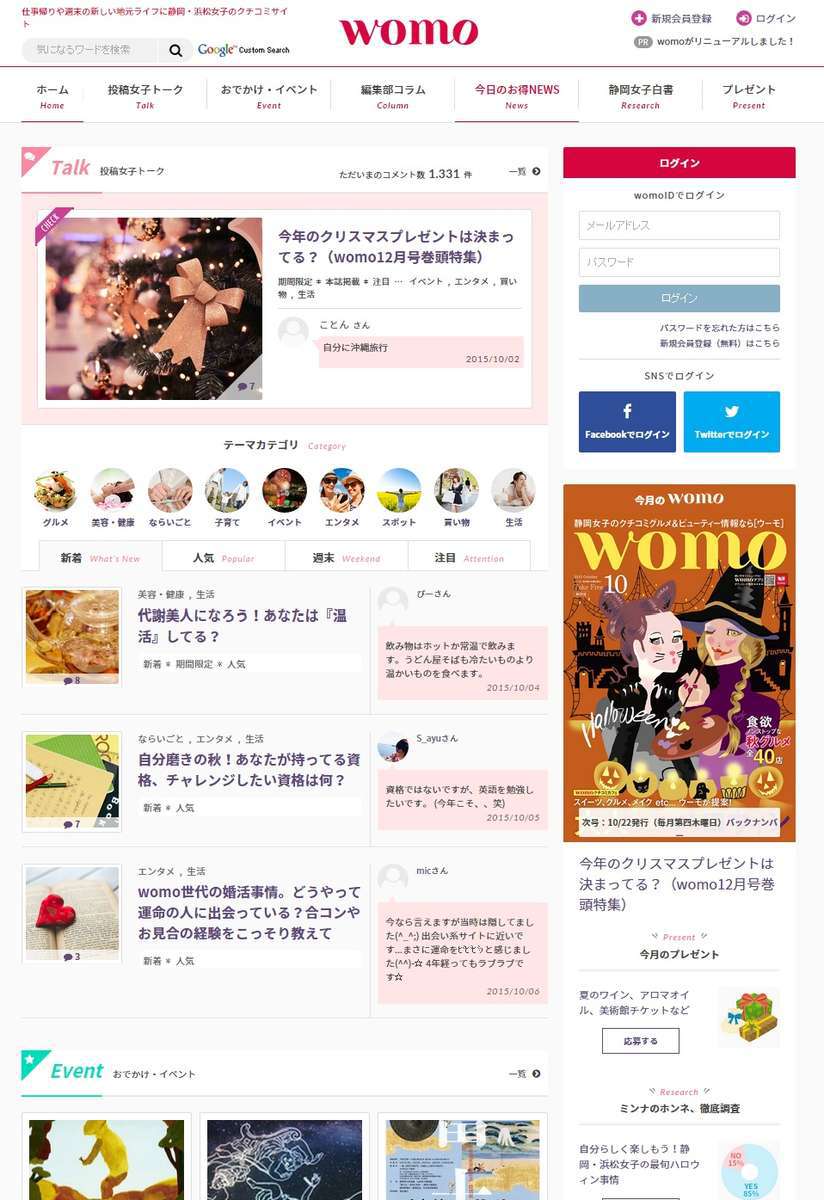This screenshot has width=824, height=1200.
Task: Go to おでかけ・イベント in the navigation
Action: tap(269, 96)
